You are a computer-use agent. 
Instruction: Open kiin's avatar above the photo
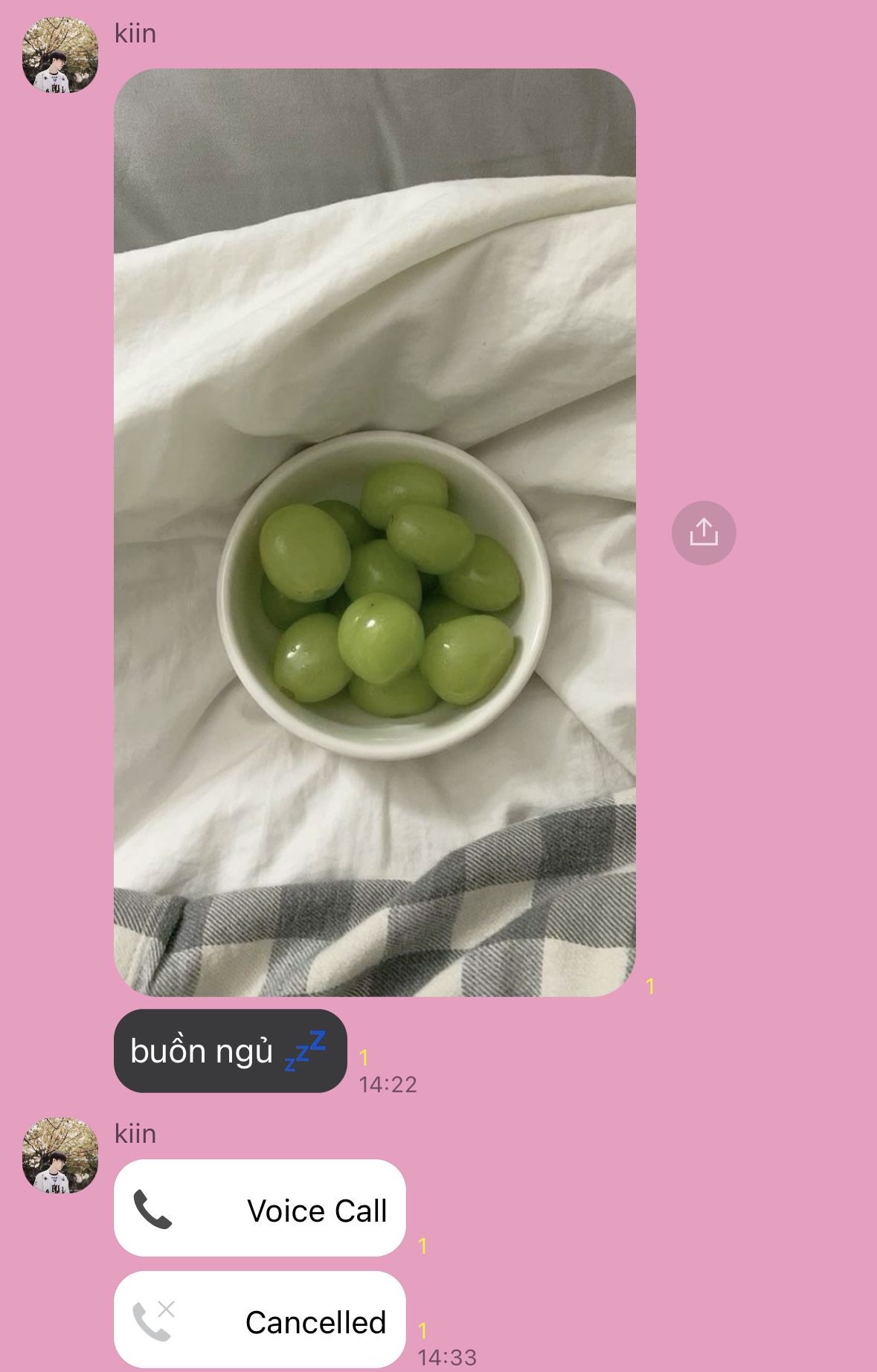pyautogui.click(x=60, y=55)
